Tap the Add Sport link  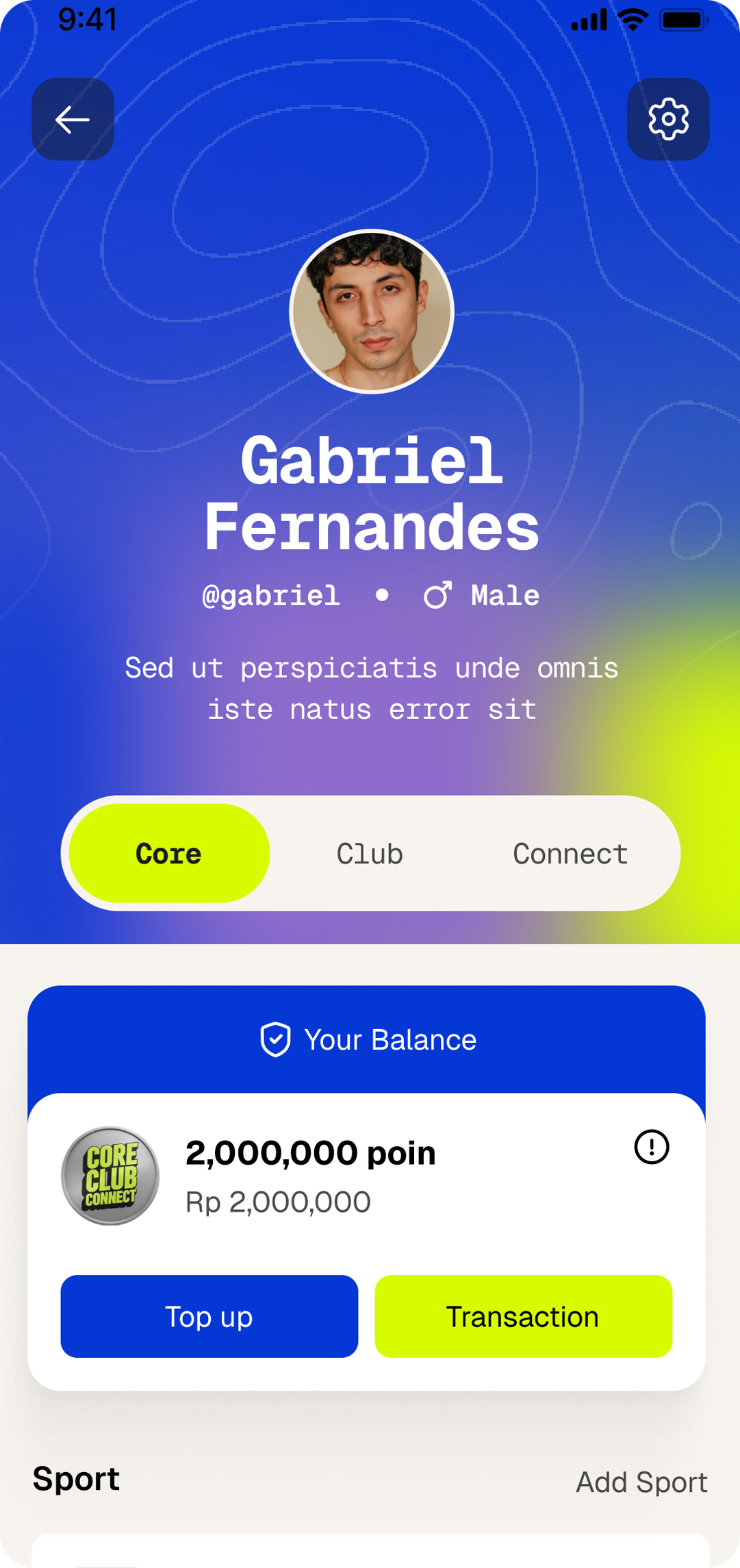coord(641,1482)
